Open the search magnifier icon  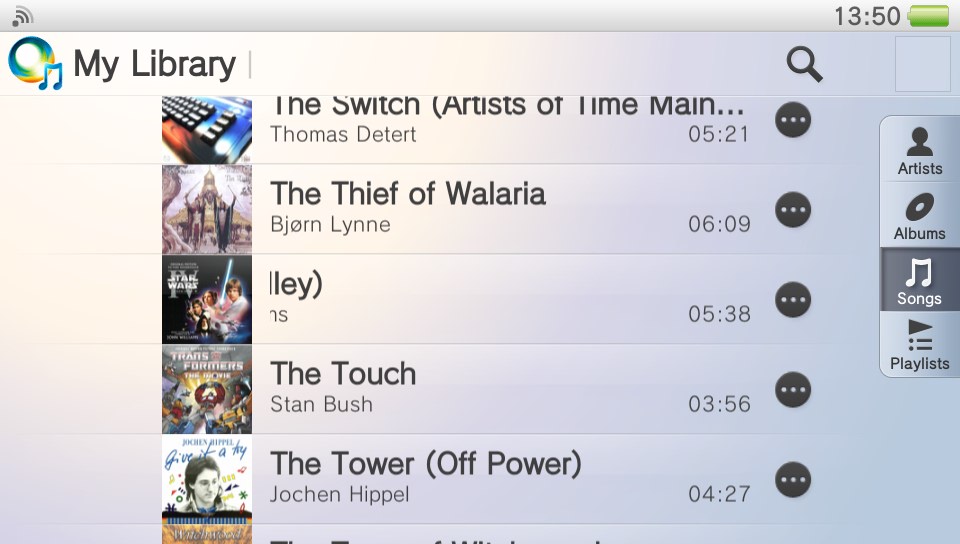click(x=804, y=65)
